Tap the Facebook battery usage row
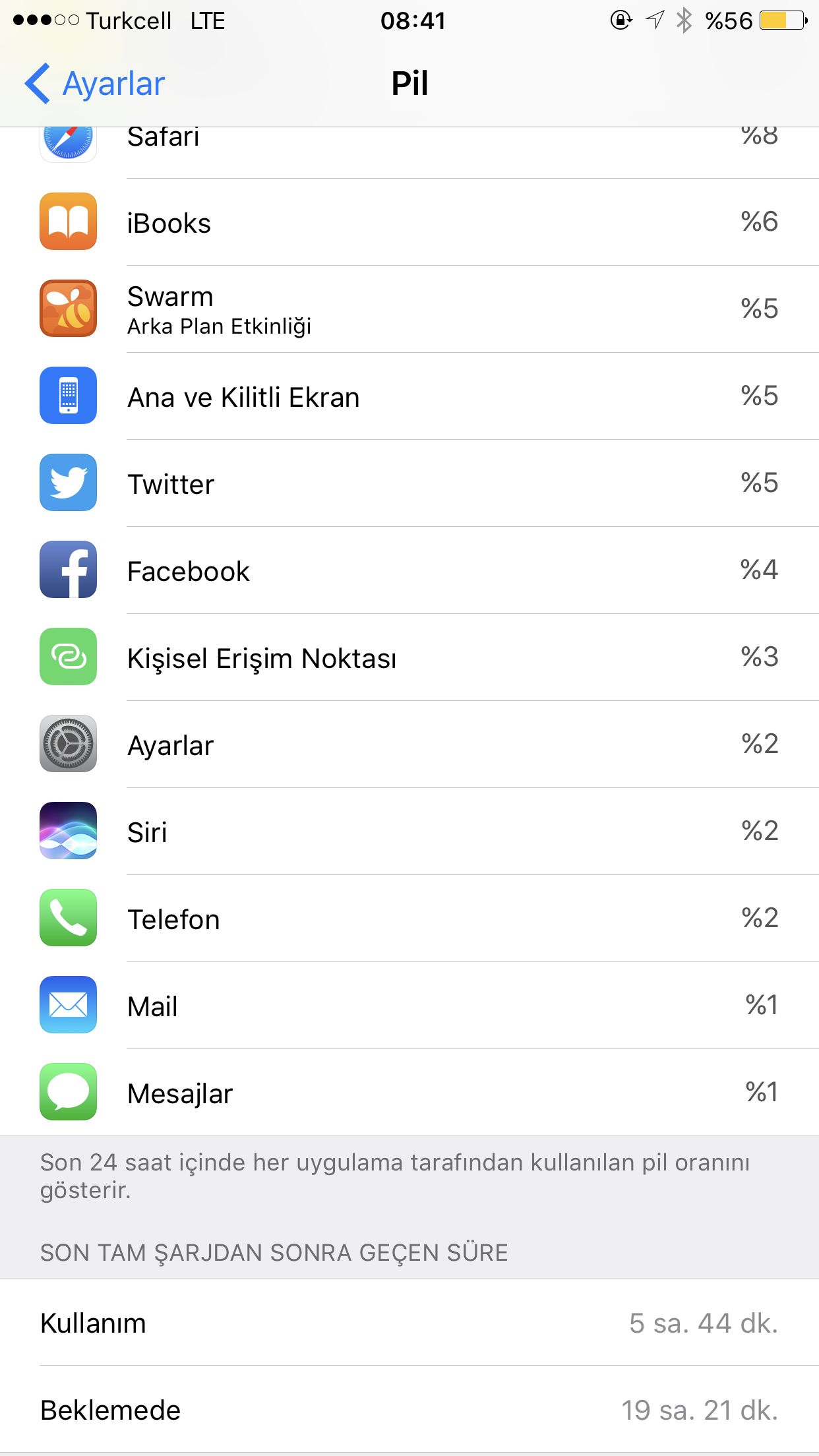This screenshot has height=1456, width=819. pyautogui.click(x=409, y=570)
